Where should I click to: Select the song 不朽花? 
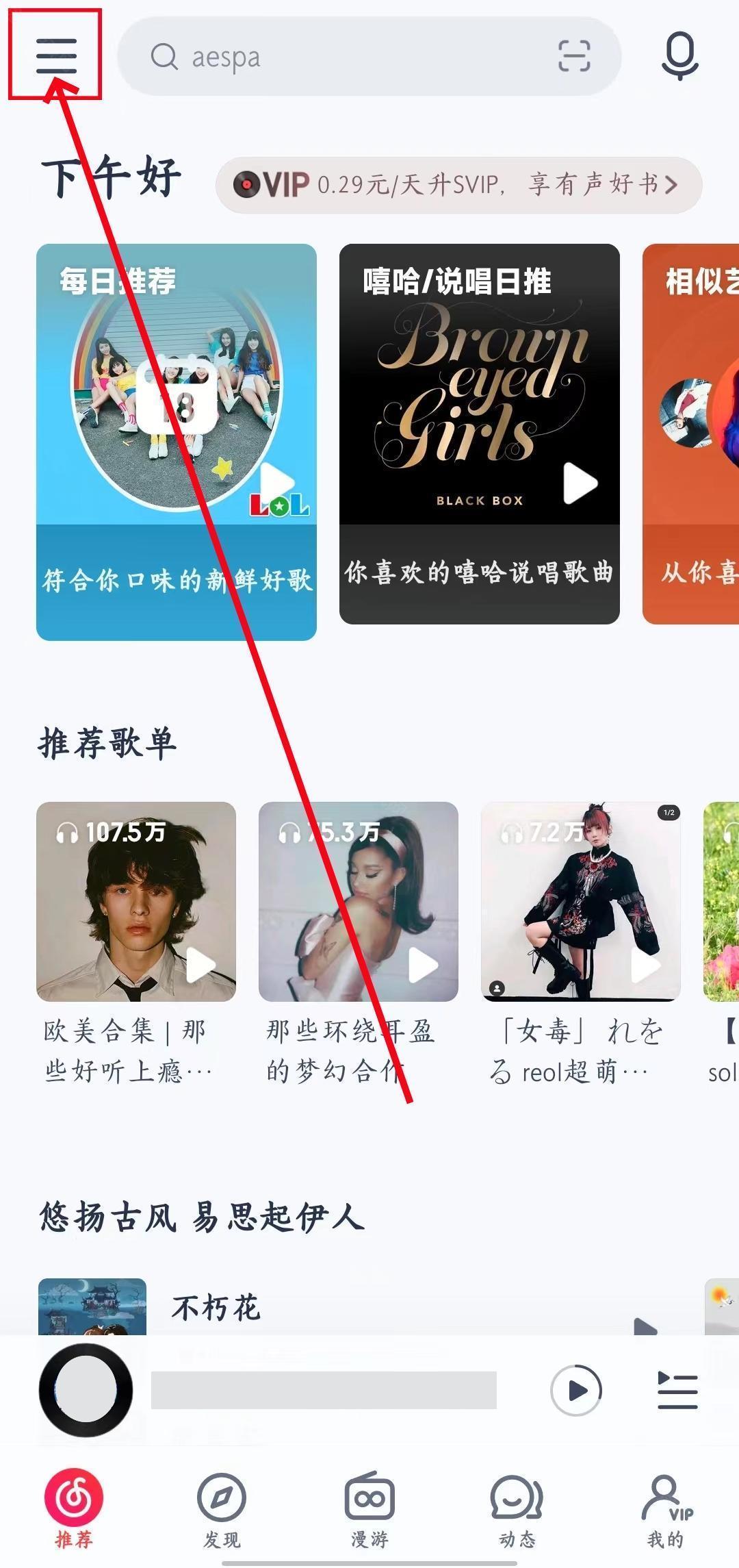tap(216, 1308)
